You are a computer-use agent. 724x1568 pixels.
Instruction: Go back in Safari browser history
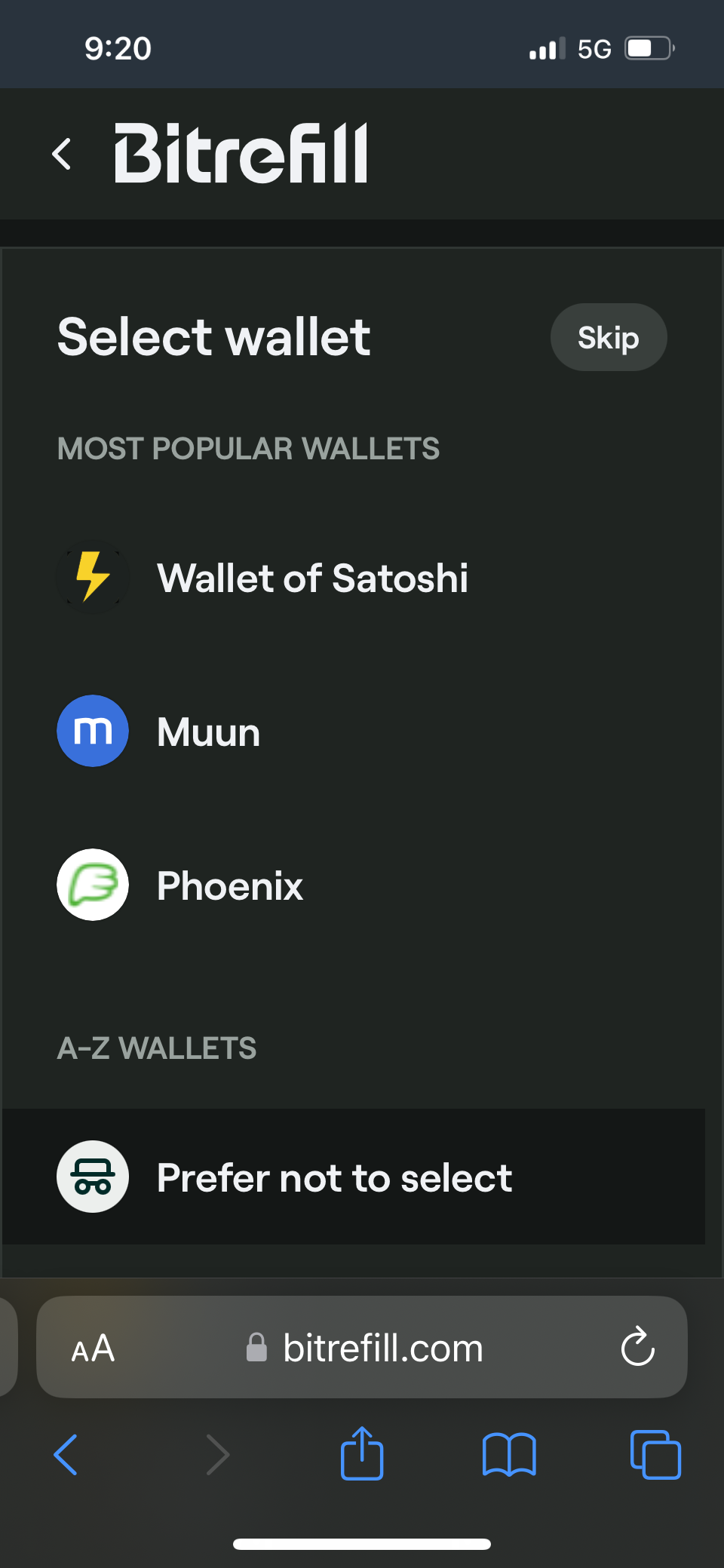pyautogui.click(x=66, y=1454)
